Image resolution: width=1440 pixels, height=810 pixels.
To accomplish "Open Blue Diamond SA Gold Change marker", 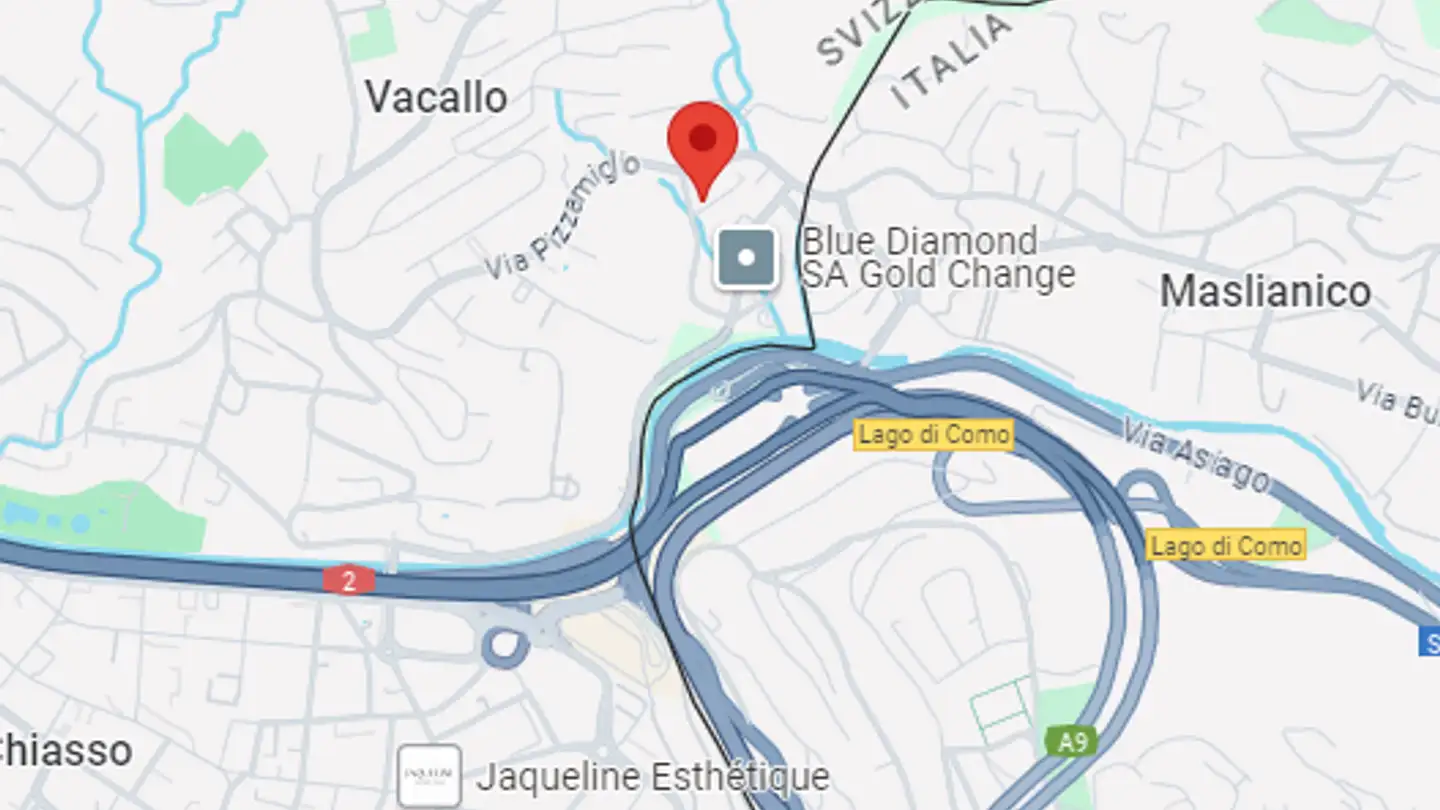I will [746, 258].
